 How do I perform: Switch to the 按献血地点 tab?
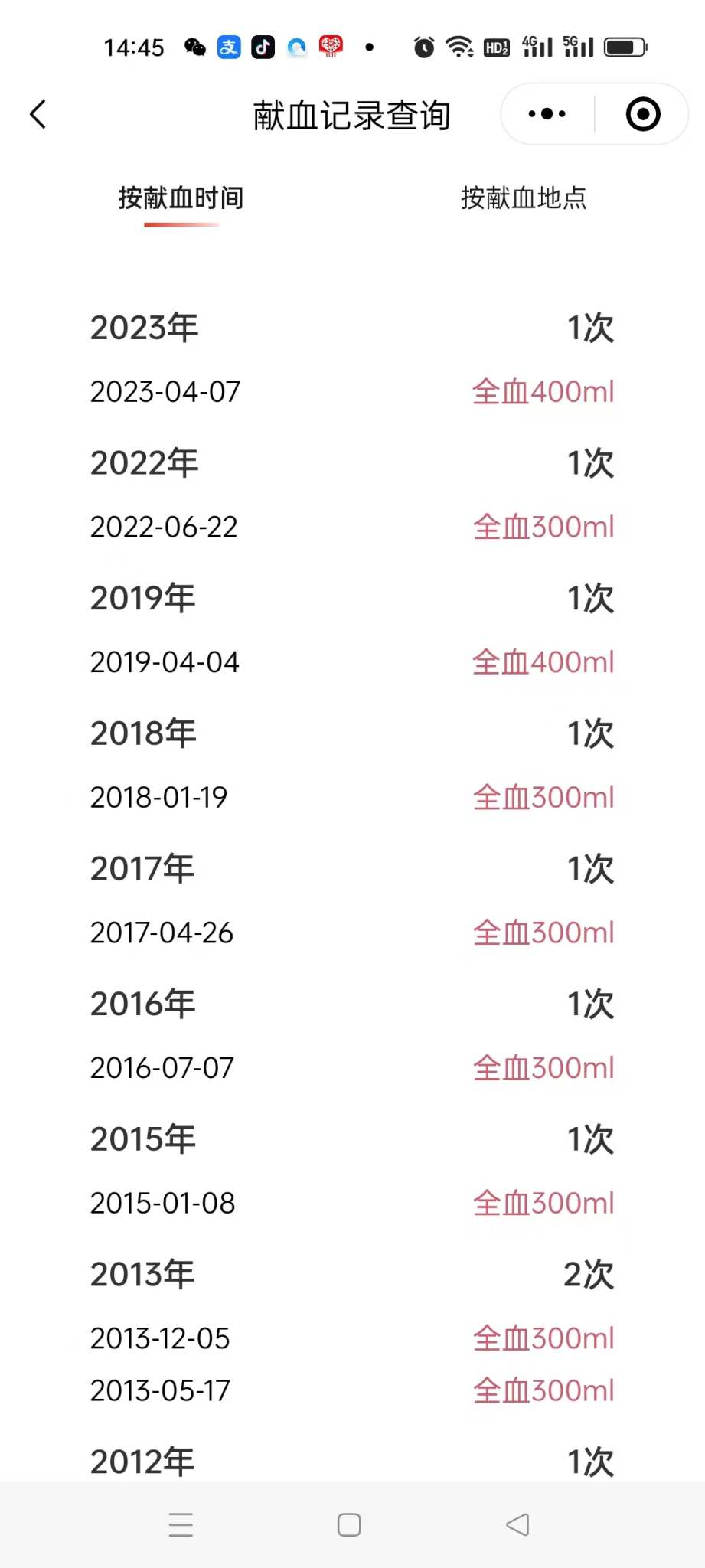524,198
